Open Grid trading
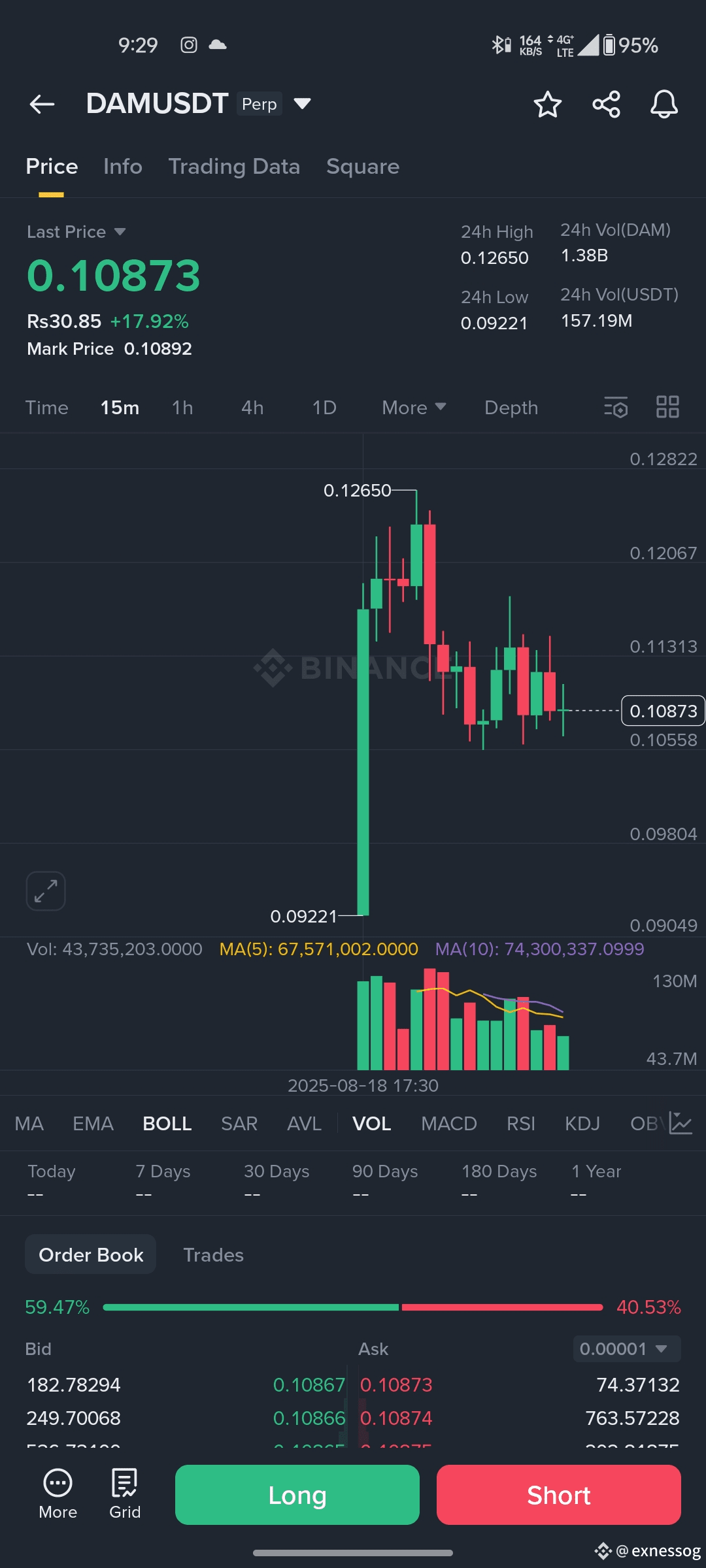706x1568 pixels. (125, 1494)
